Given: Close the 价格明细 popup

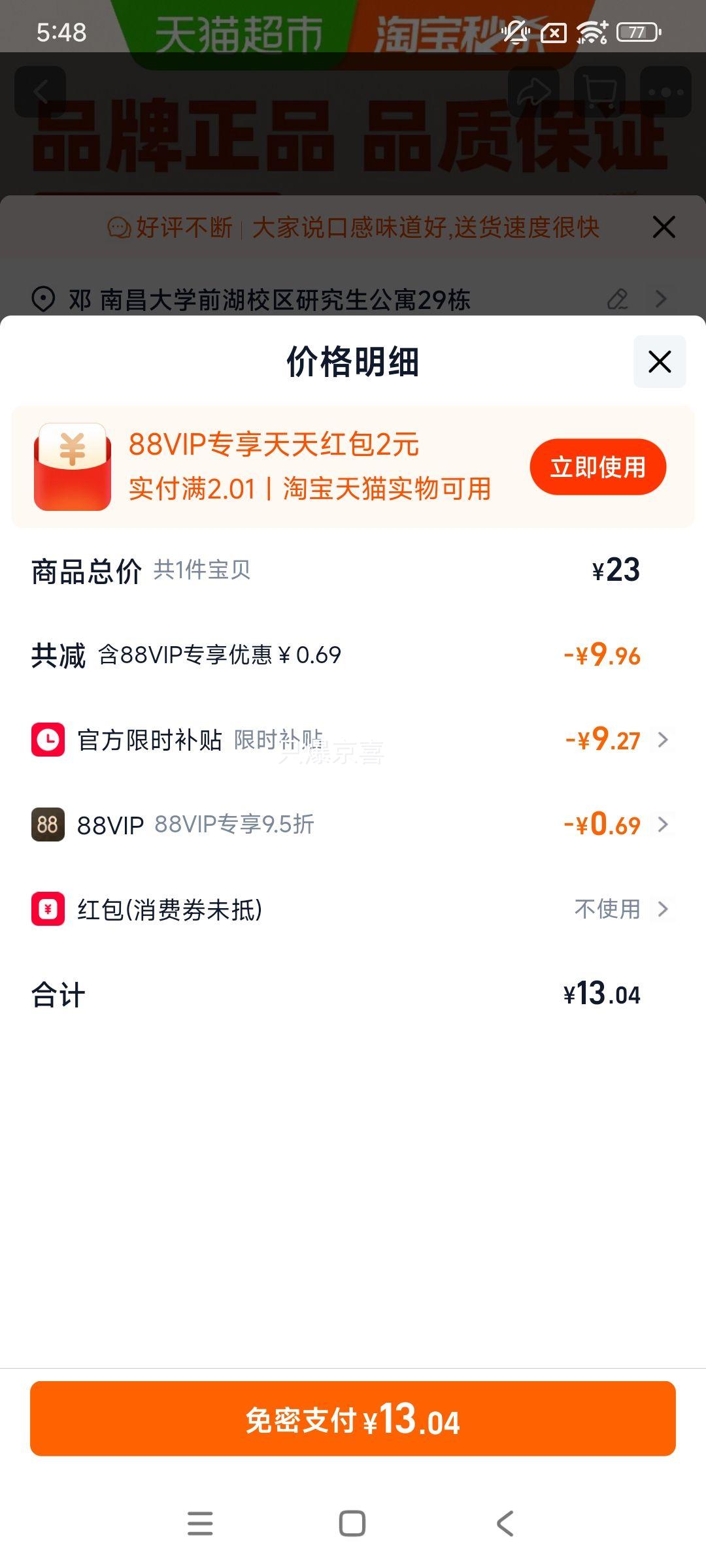Looking at the screenshot, I should click(x=659, y=362).
